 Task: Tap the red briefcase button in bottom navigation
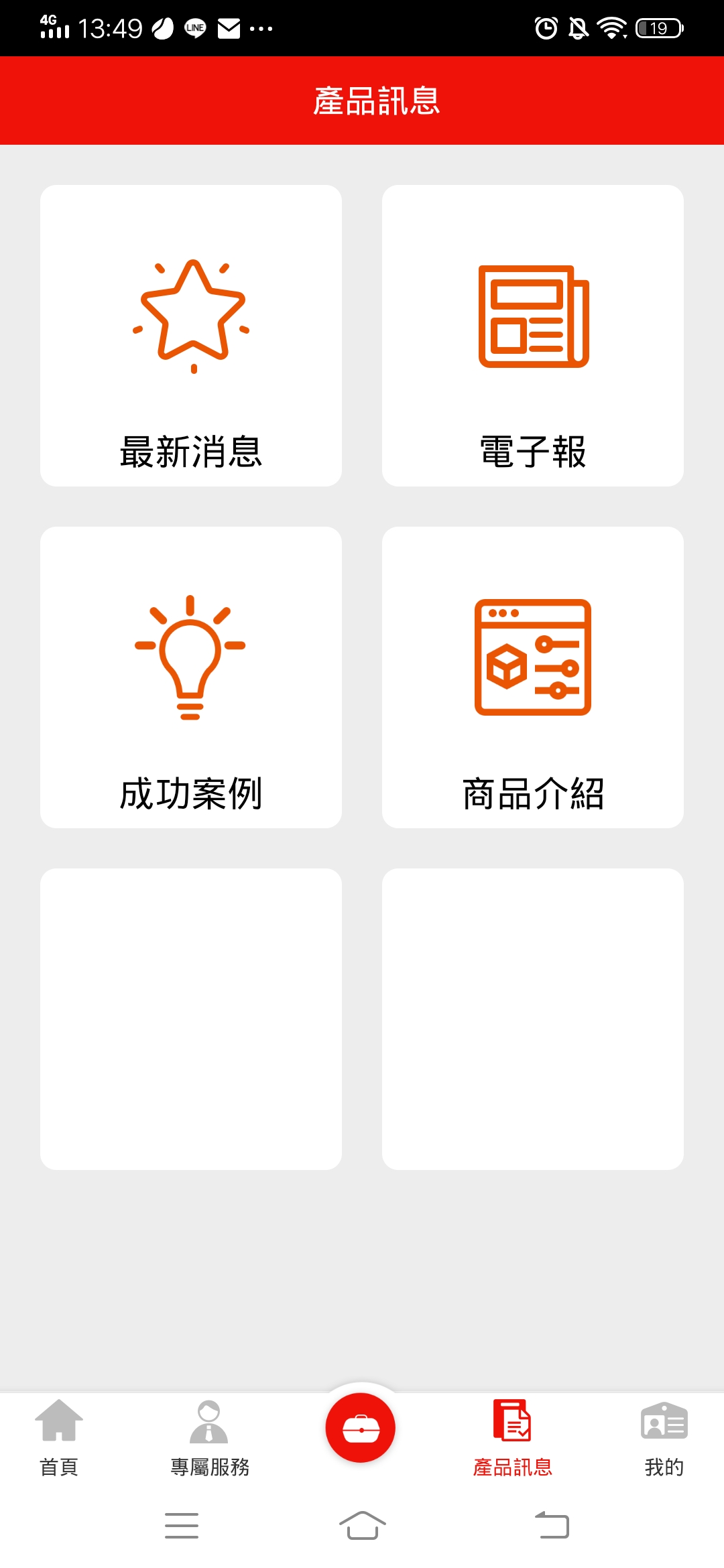tap(360, 1428)
